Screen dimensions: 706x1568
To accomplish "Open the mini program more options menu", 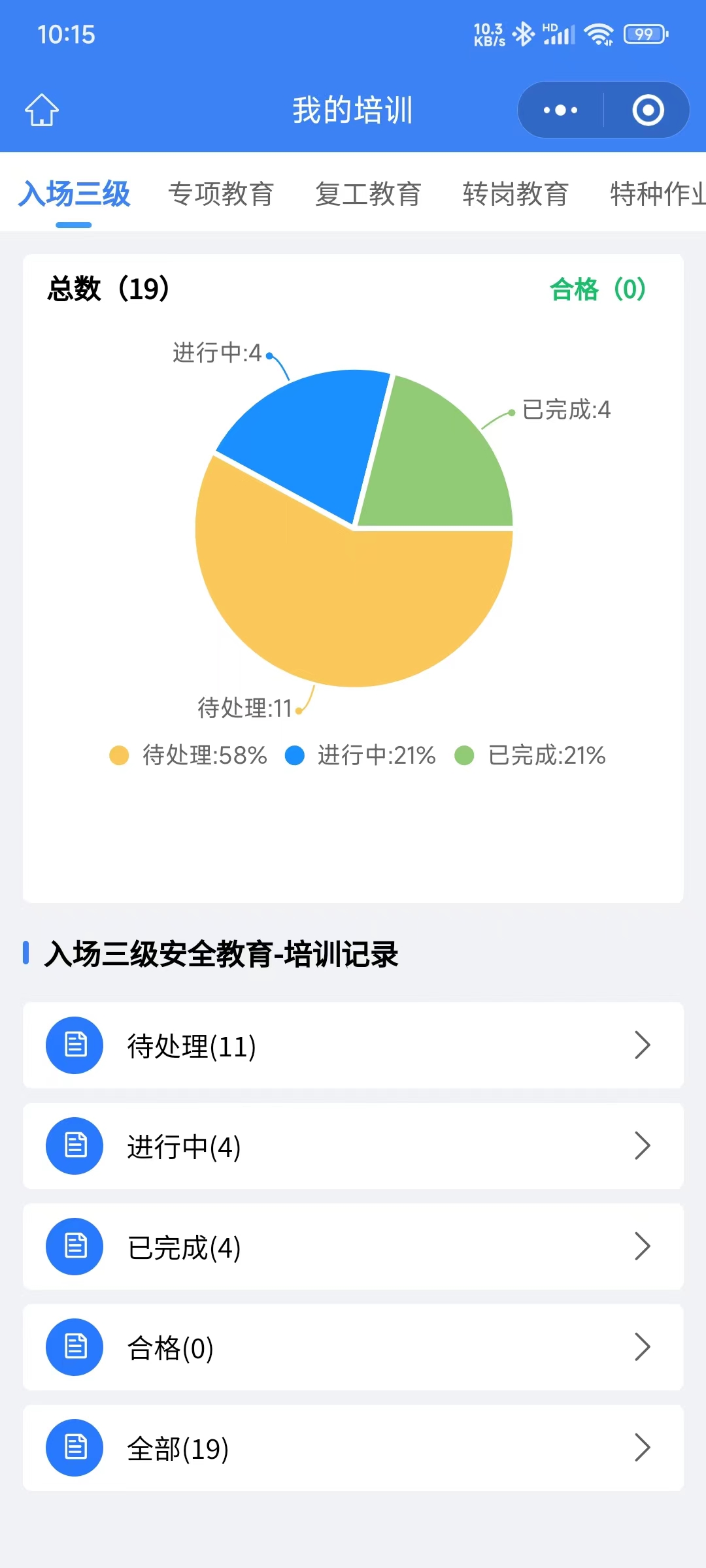I will click(561, 110).
